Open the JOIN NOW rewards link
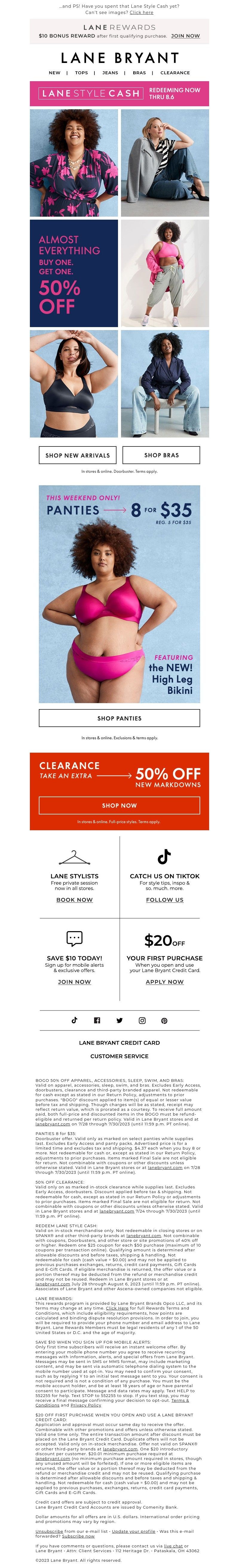 point(185,36)
